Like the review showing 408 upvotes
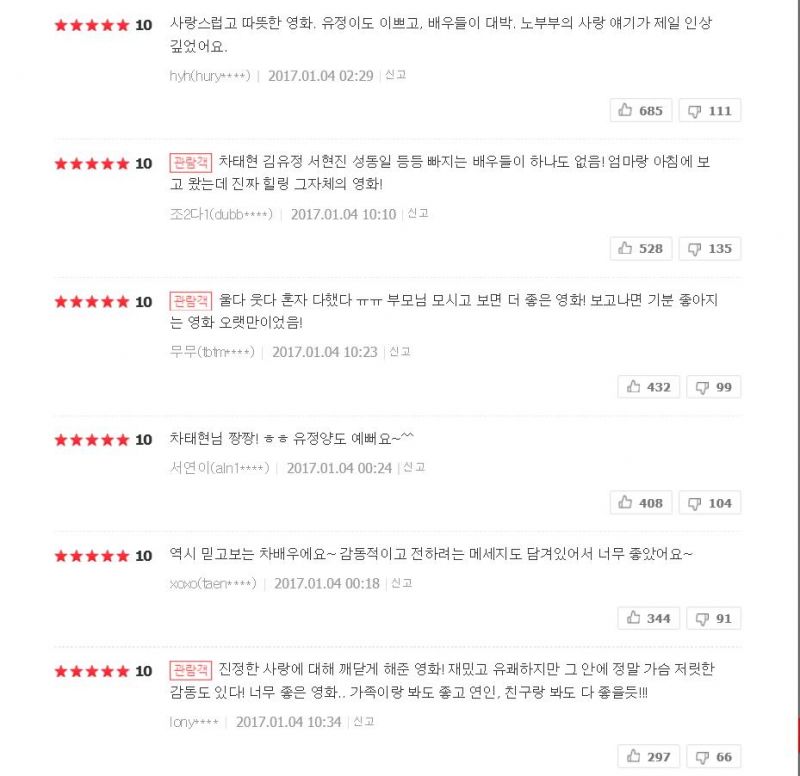The width and height of the screenshot is (800, 776). pyautogui.click(x=641, y=503)
